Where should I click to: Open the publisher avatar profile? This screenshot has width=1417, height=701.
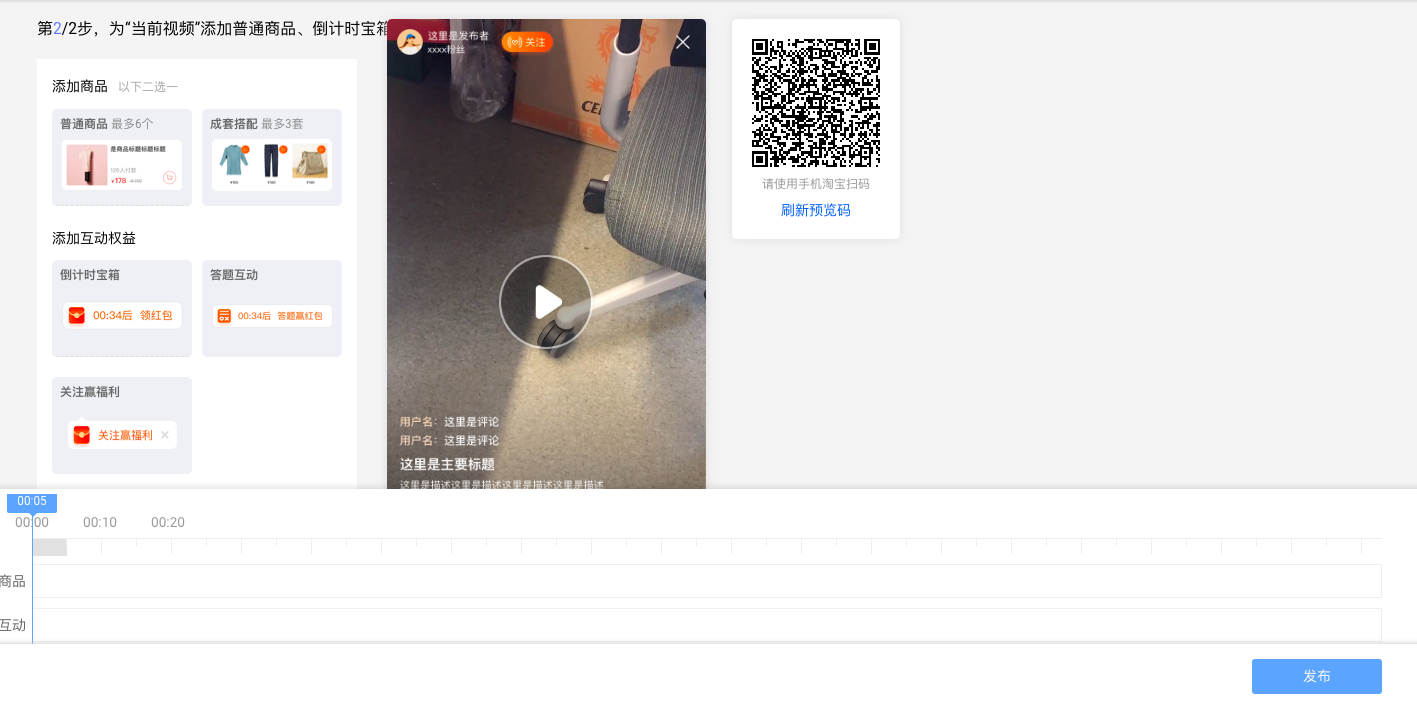(x=409, y=42)
